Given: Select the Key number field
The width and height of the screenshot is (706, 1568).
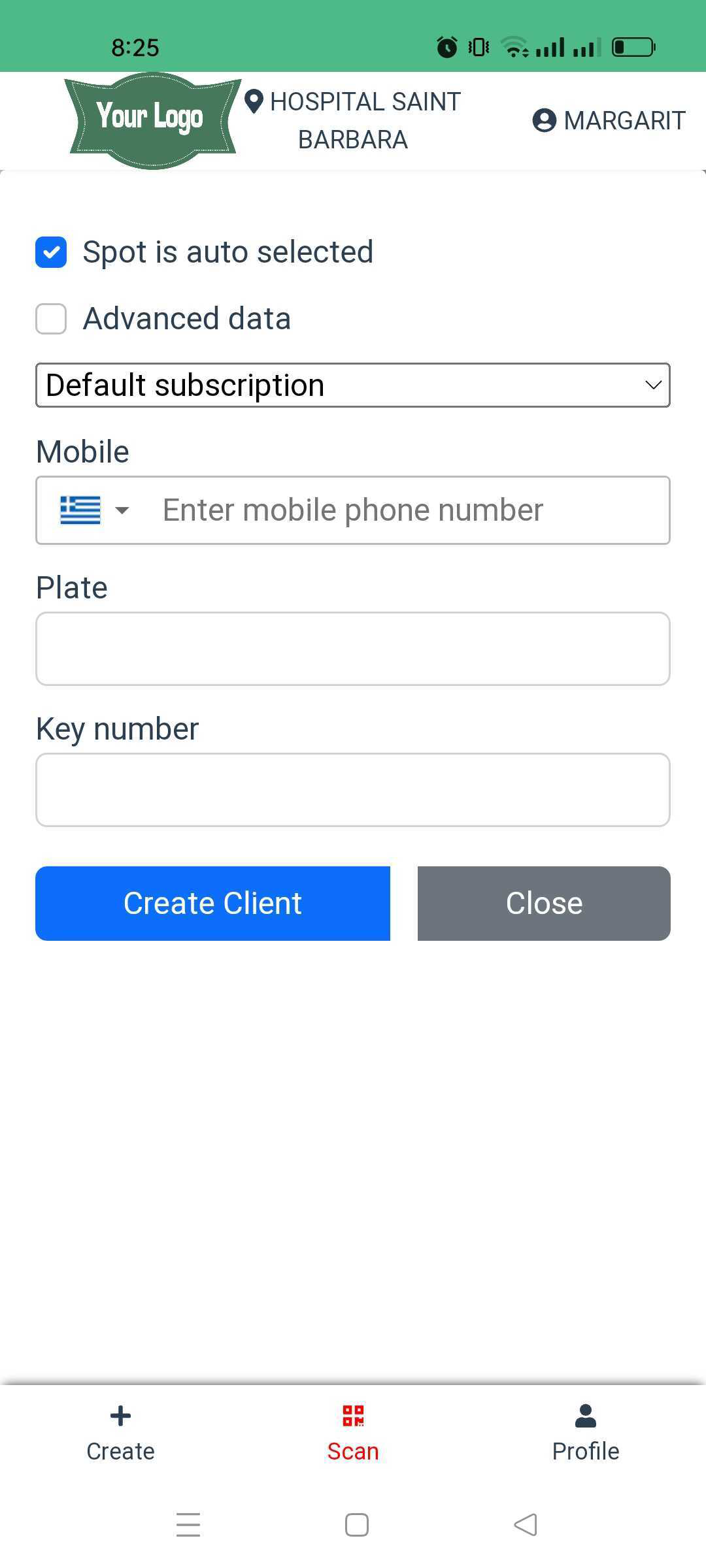Looking at the screenshot, I should (353, 790).
